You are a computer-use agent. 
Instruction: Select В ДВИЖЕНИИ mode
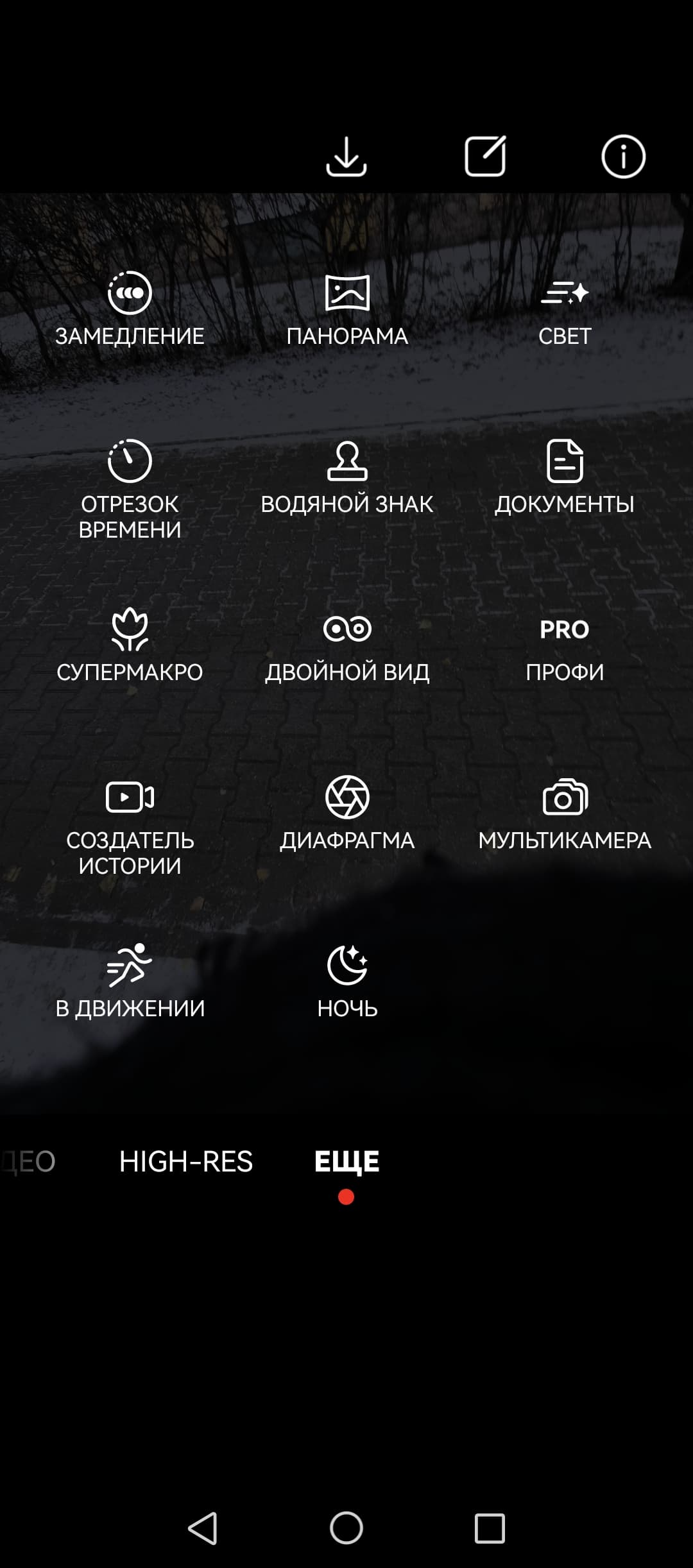point(130,982)
